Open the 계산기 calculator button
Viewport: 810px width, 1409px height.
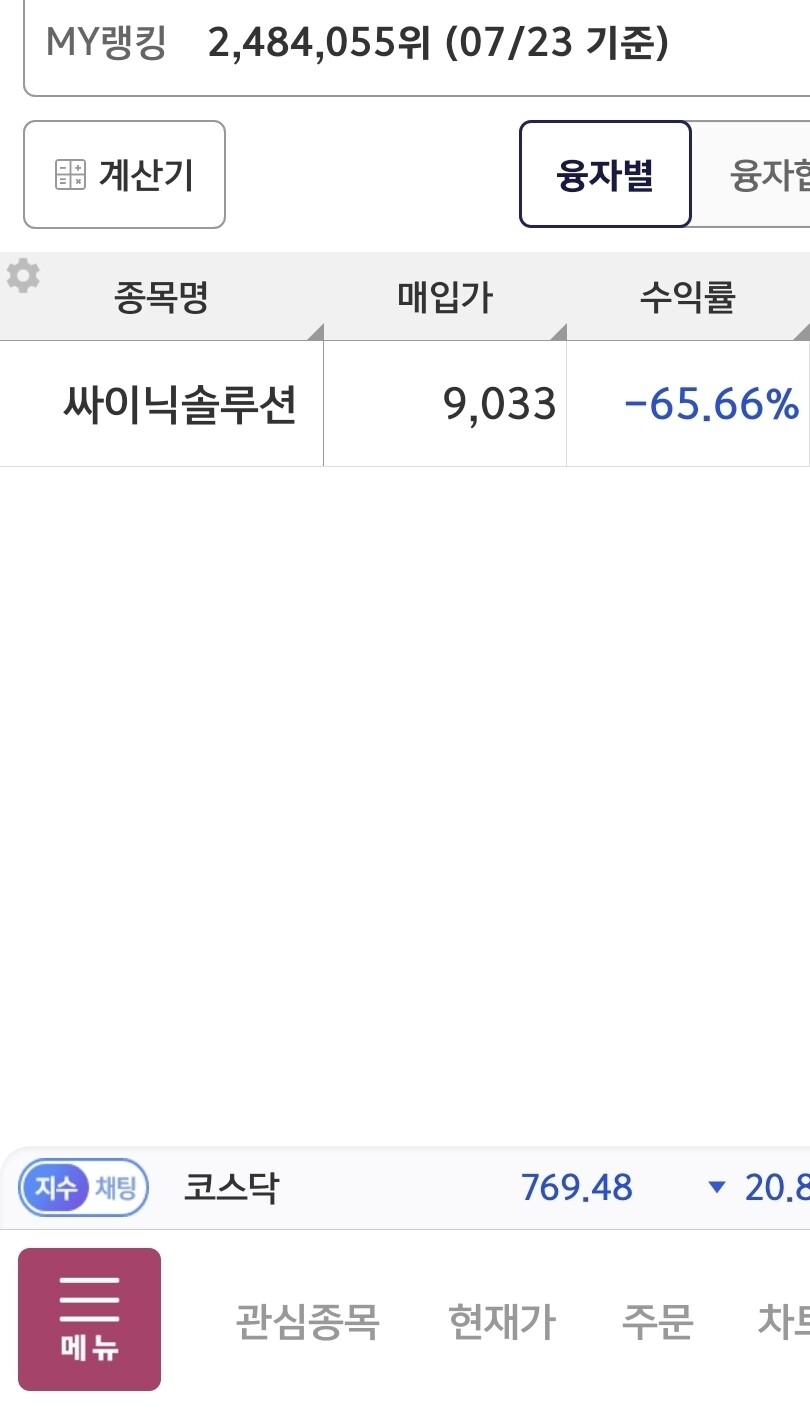(x=124, y=175)
